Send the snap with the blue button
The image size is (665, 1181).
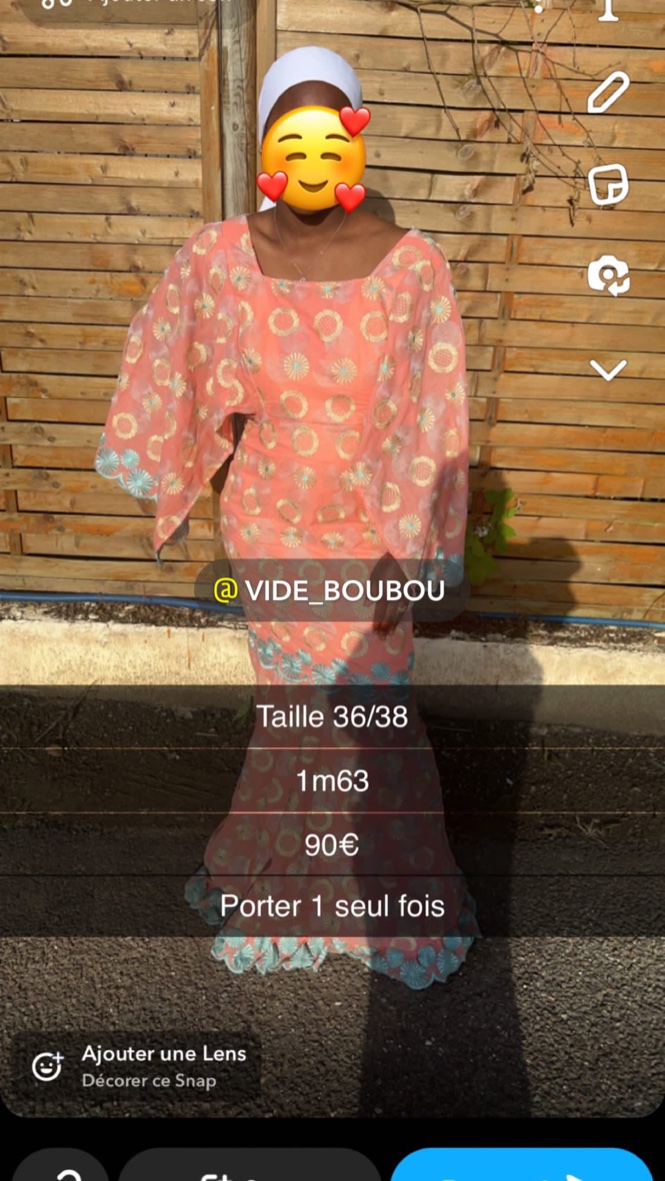(x=522, y=1168)
